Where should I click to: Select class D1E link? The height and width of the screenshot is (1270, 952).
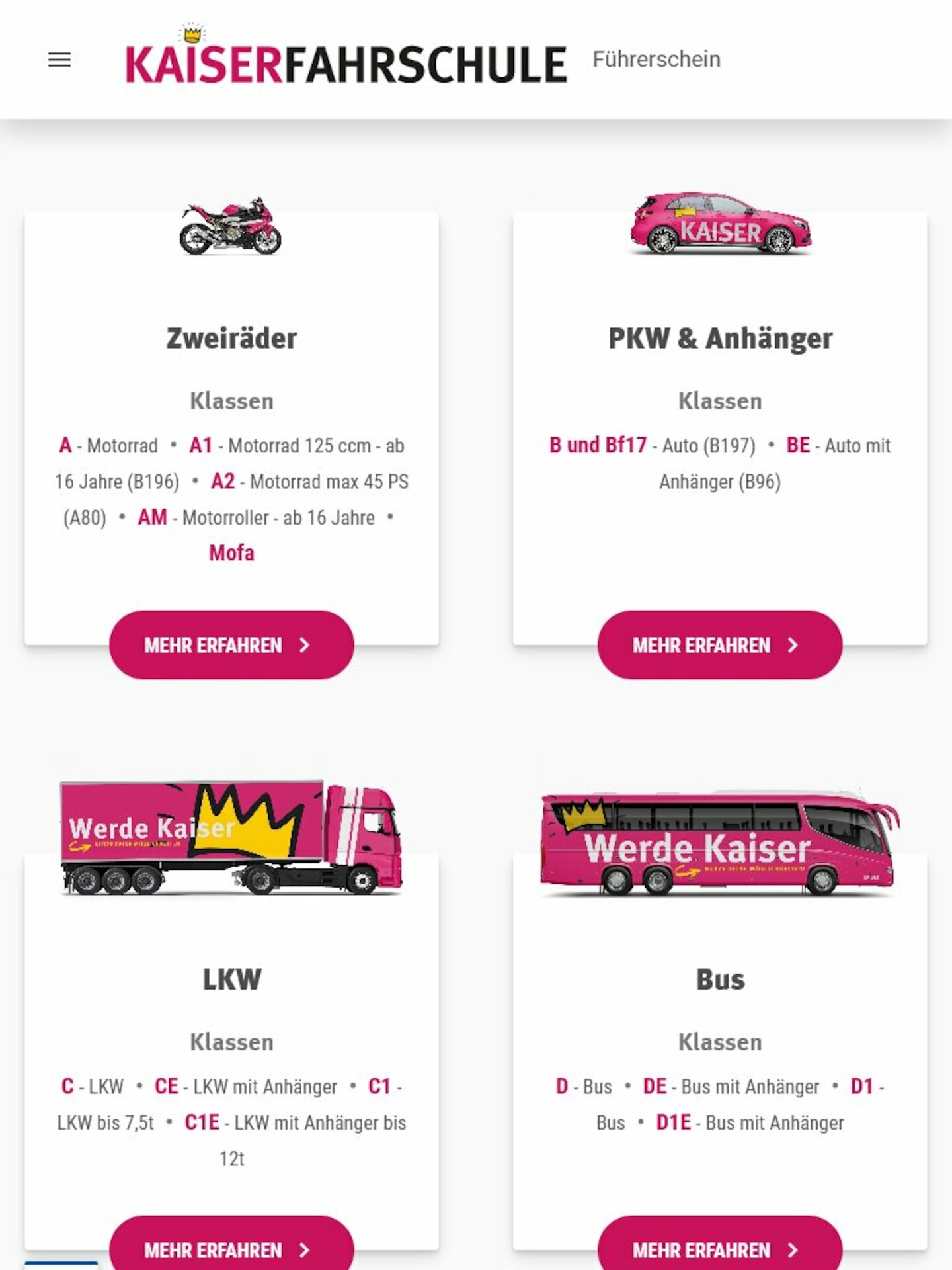click(x=673, y=1122)
